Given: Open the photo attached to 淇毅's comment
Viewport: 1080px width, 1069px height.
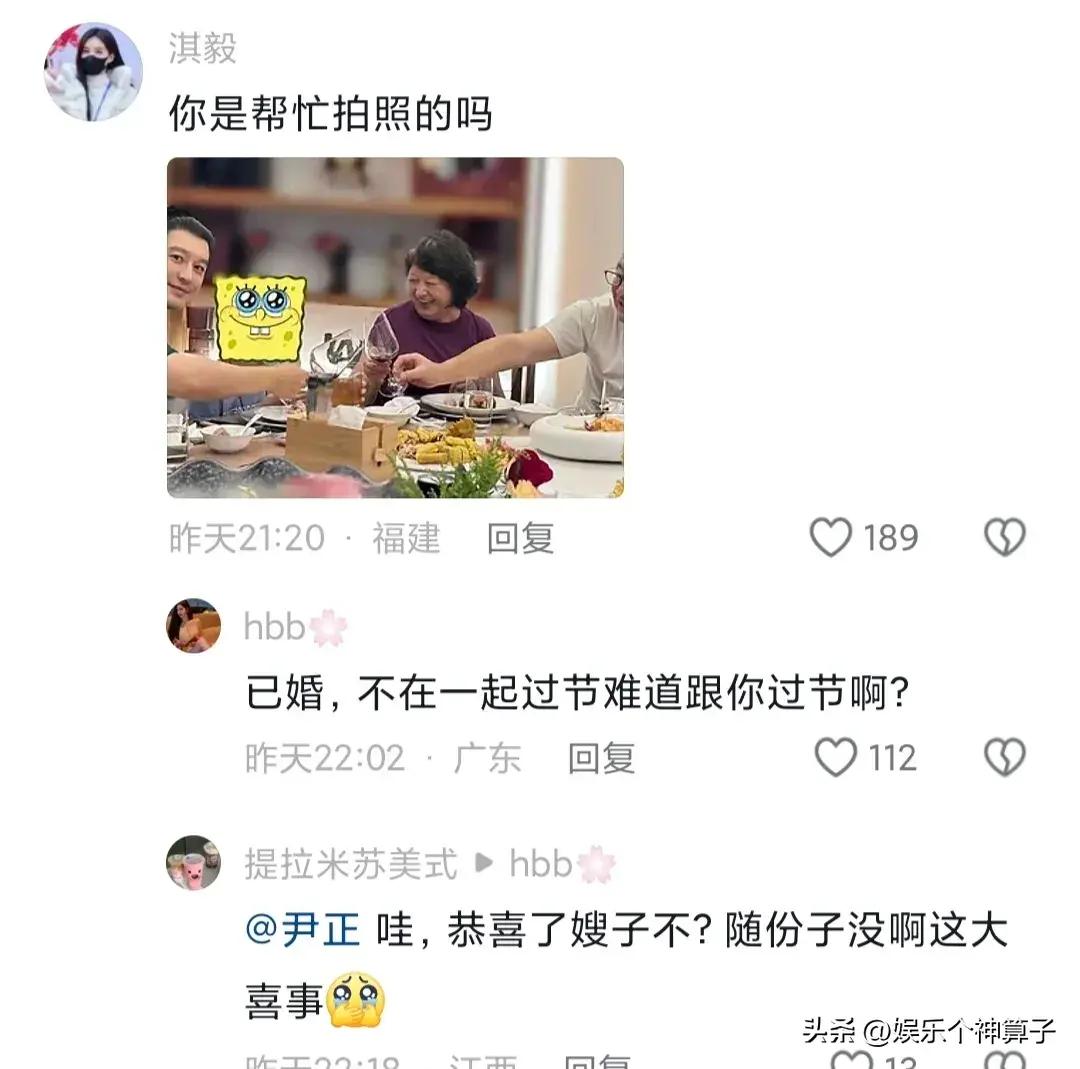Looking at the screenshot, I should pyautogui.click(x=395, y=327).
